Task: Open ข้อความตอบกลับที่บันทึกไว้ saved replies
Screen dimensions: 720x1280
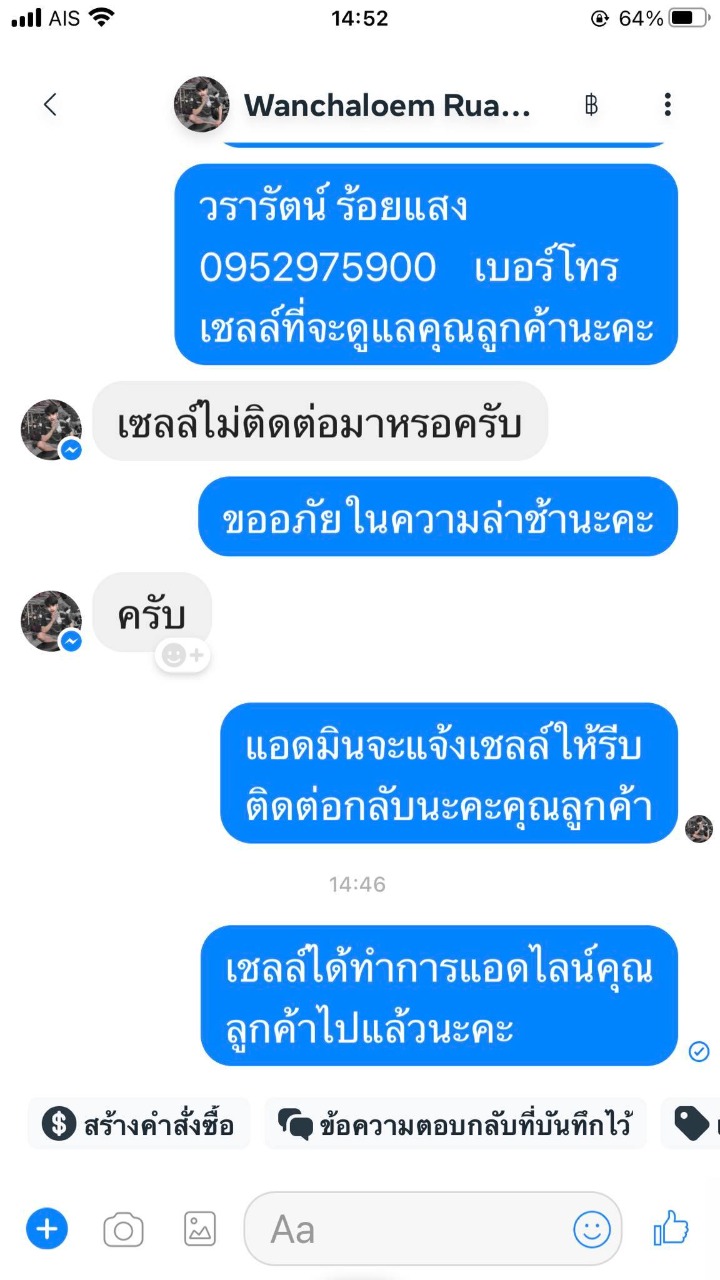Action: (x=455, y=1124)
